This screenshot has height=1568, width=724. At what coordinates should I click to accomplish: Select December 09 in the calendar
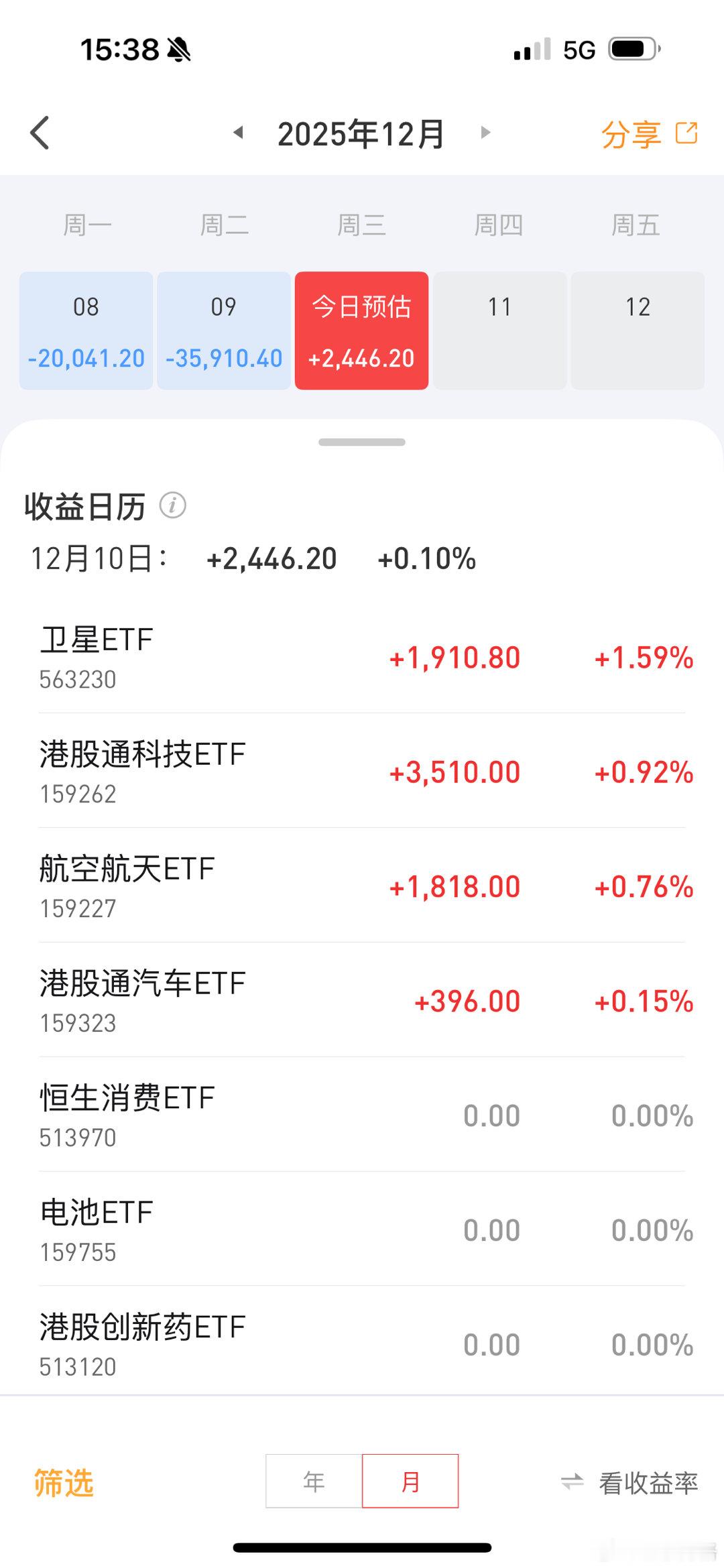click(x=224, y=330)
